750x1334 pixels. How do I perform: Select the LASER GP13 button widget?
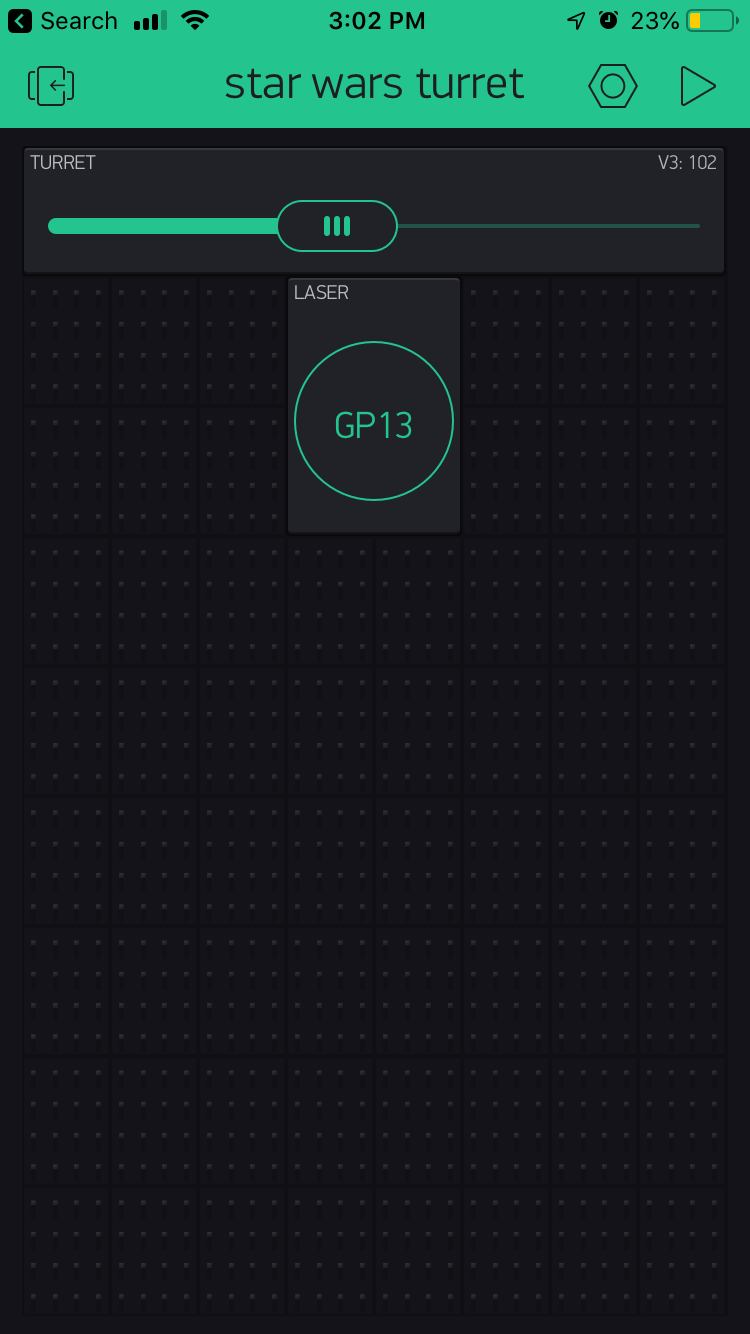point(373,421)
